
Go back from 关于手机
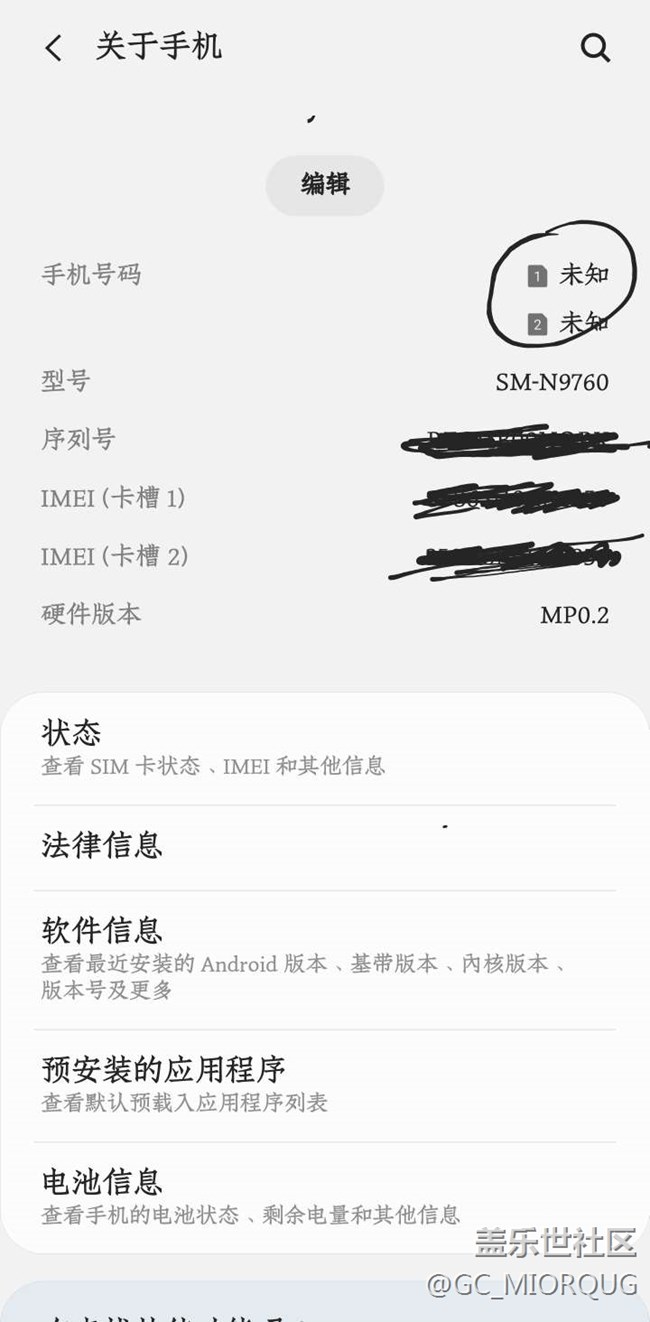coord(54,48)
